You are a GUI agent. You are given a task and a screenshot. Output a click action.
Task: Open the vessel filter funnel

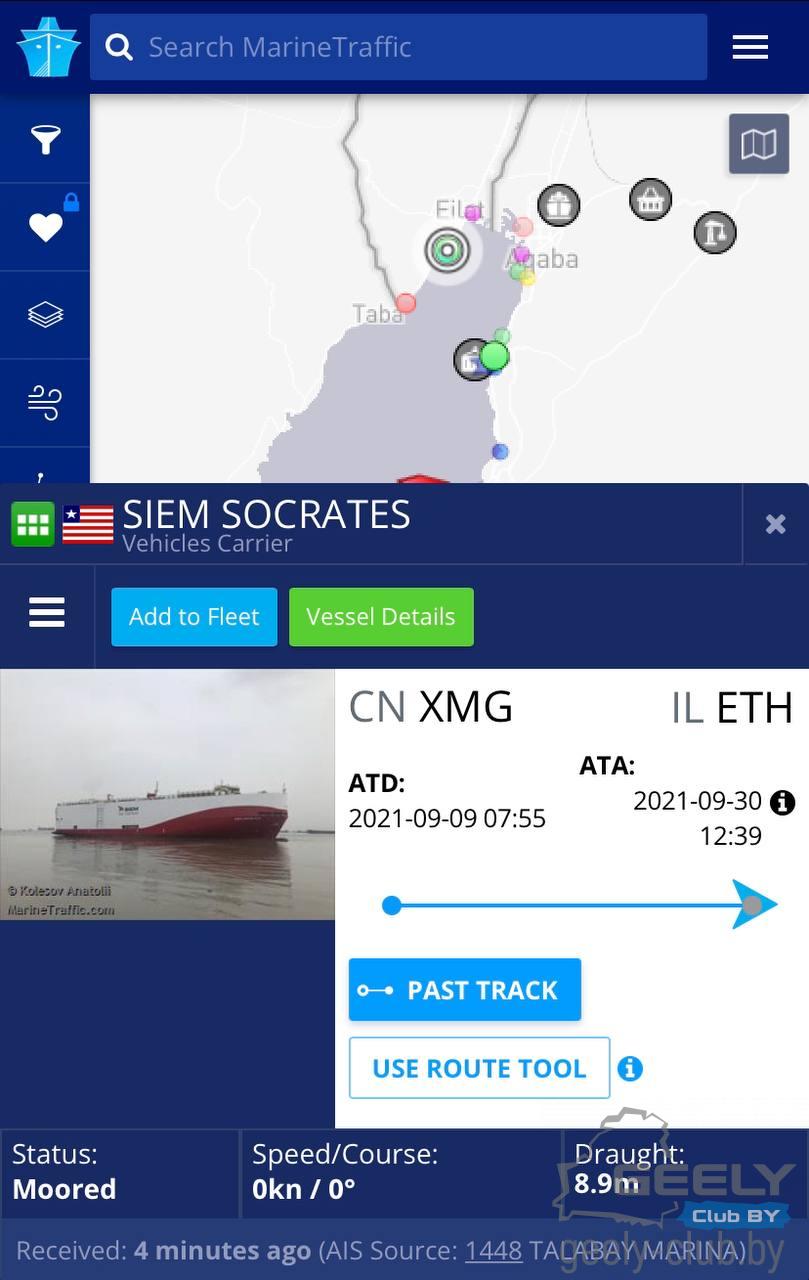(x=45, y=139)
